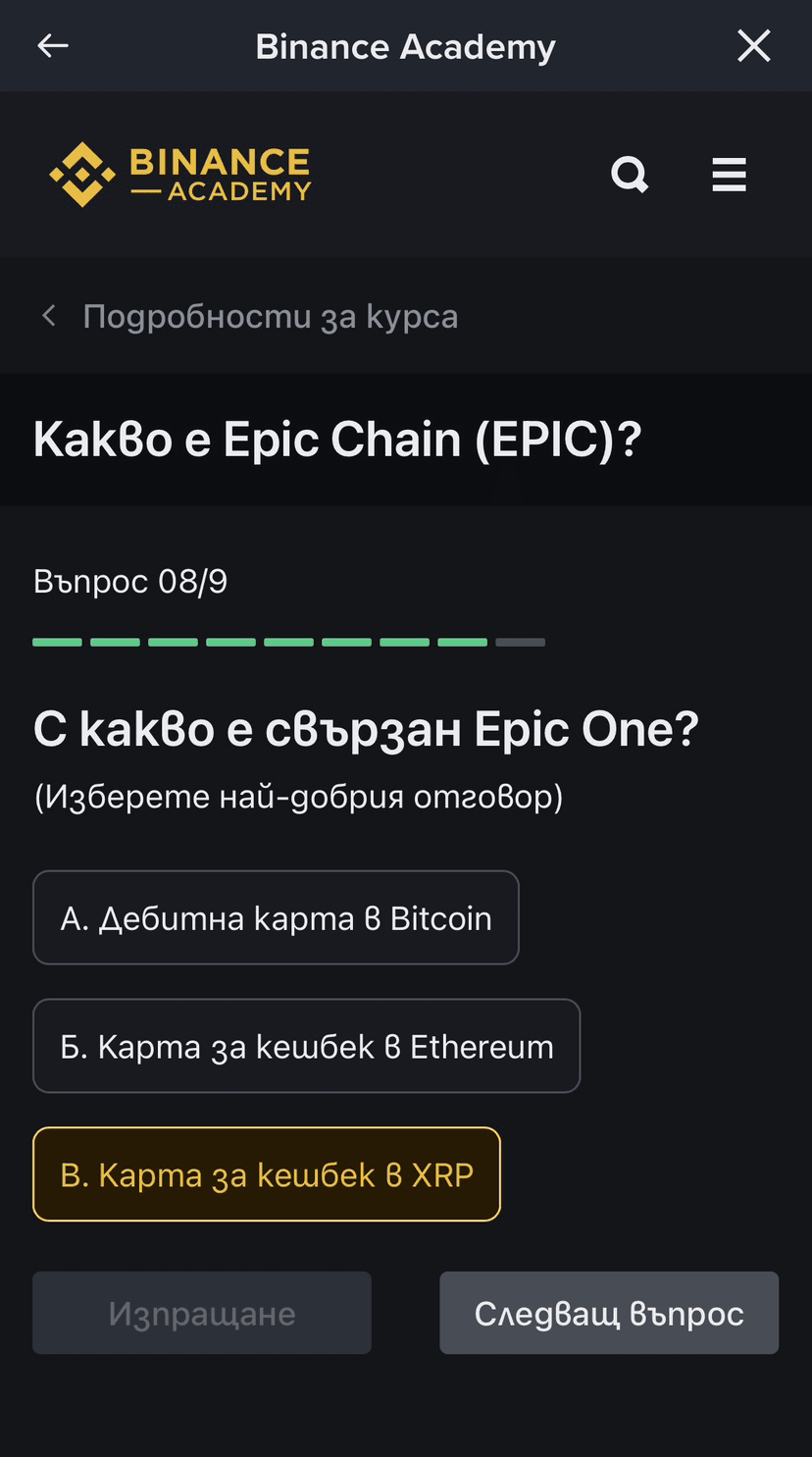Go back using the top-left arrow
Viewport: 812px width, 1457px height.
click(x=53, y=46)
